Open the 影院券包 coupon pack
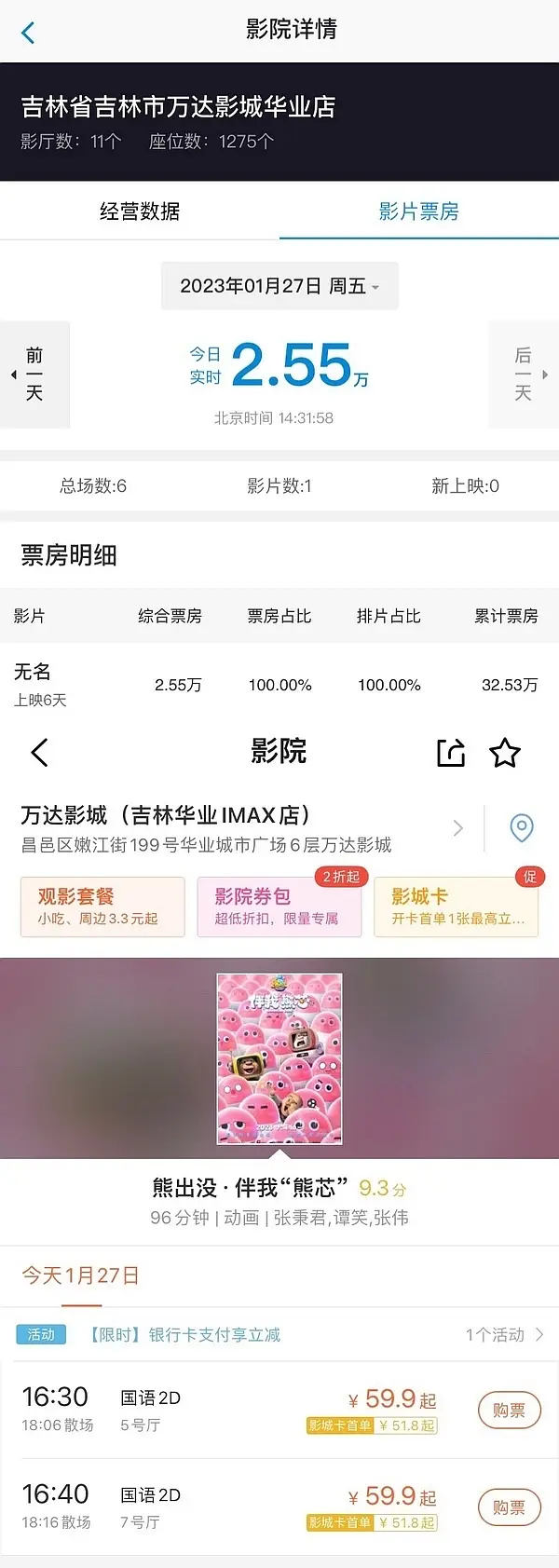The width and height of the screenshot is (559, 1568). click(x=279, y=907)
